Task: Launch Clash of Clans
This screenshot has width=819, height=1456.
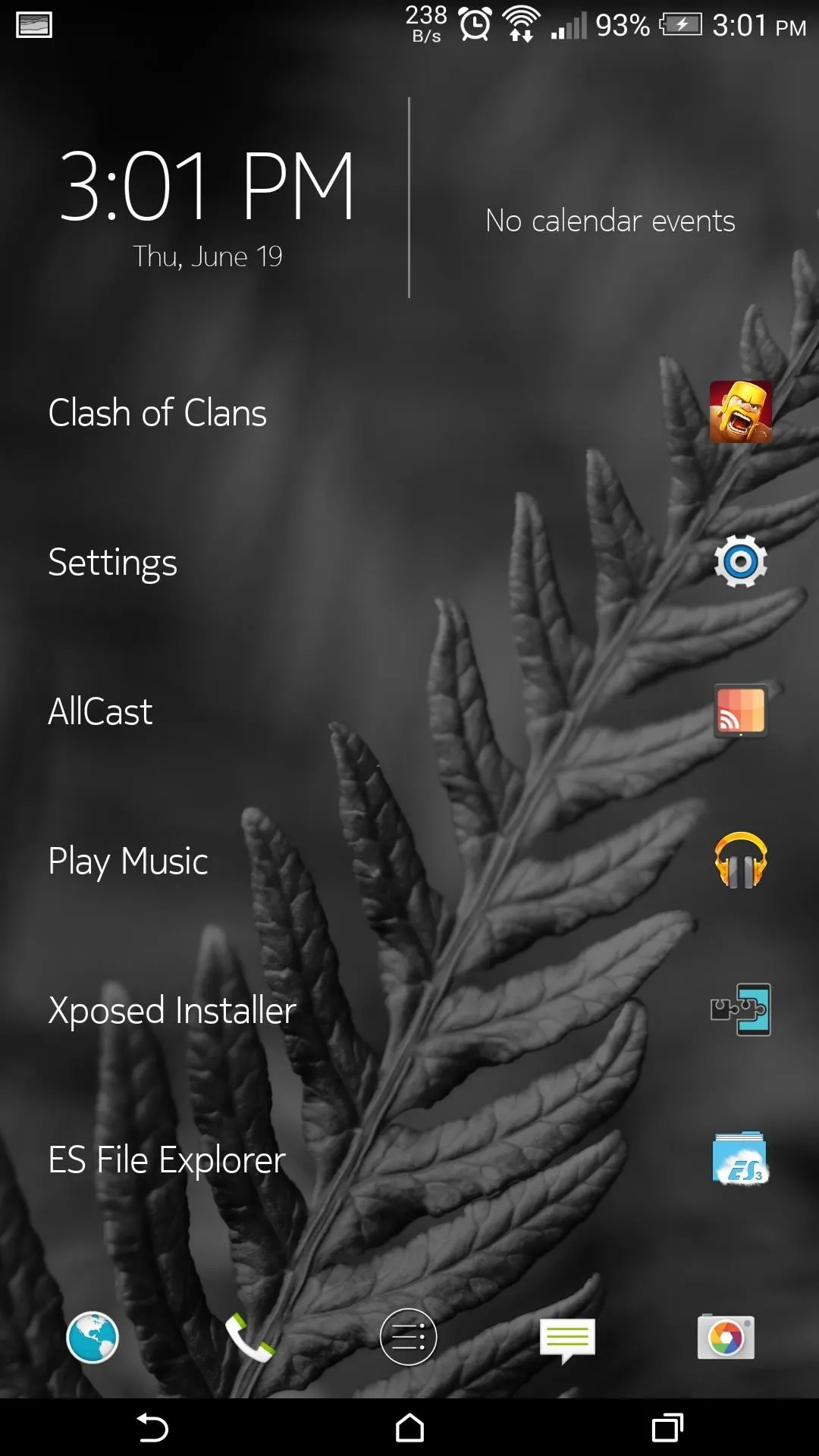Action: click(409, 413)
